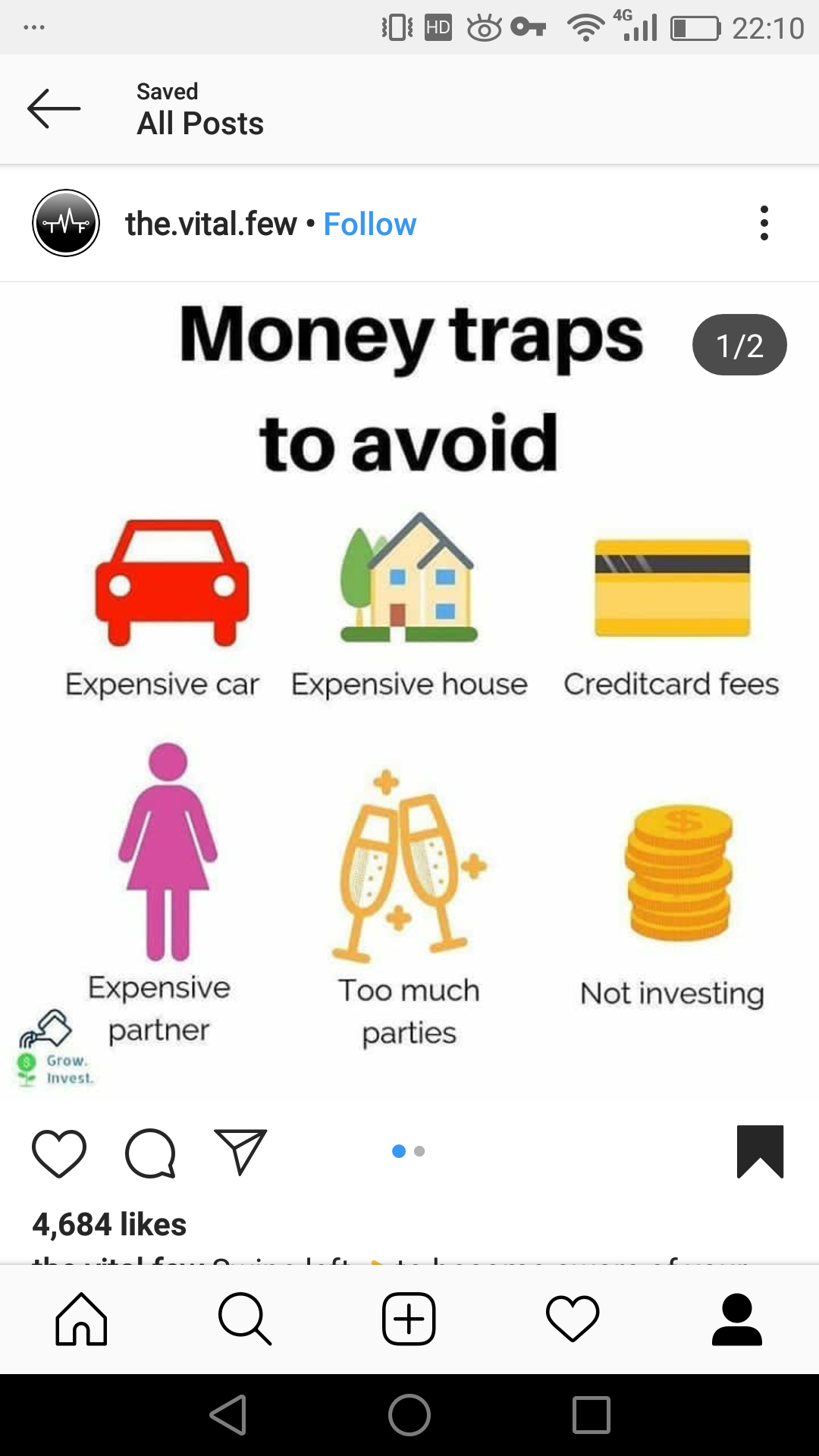Go back from Saved posts
This screenshot has height=1456, width=819.
pyautogui.click(x=54, y=108)
